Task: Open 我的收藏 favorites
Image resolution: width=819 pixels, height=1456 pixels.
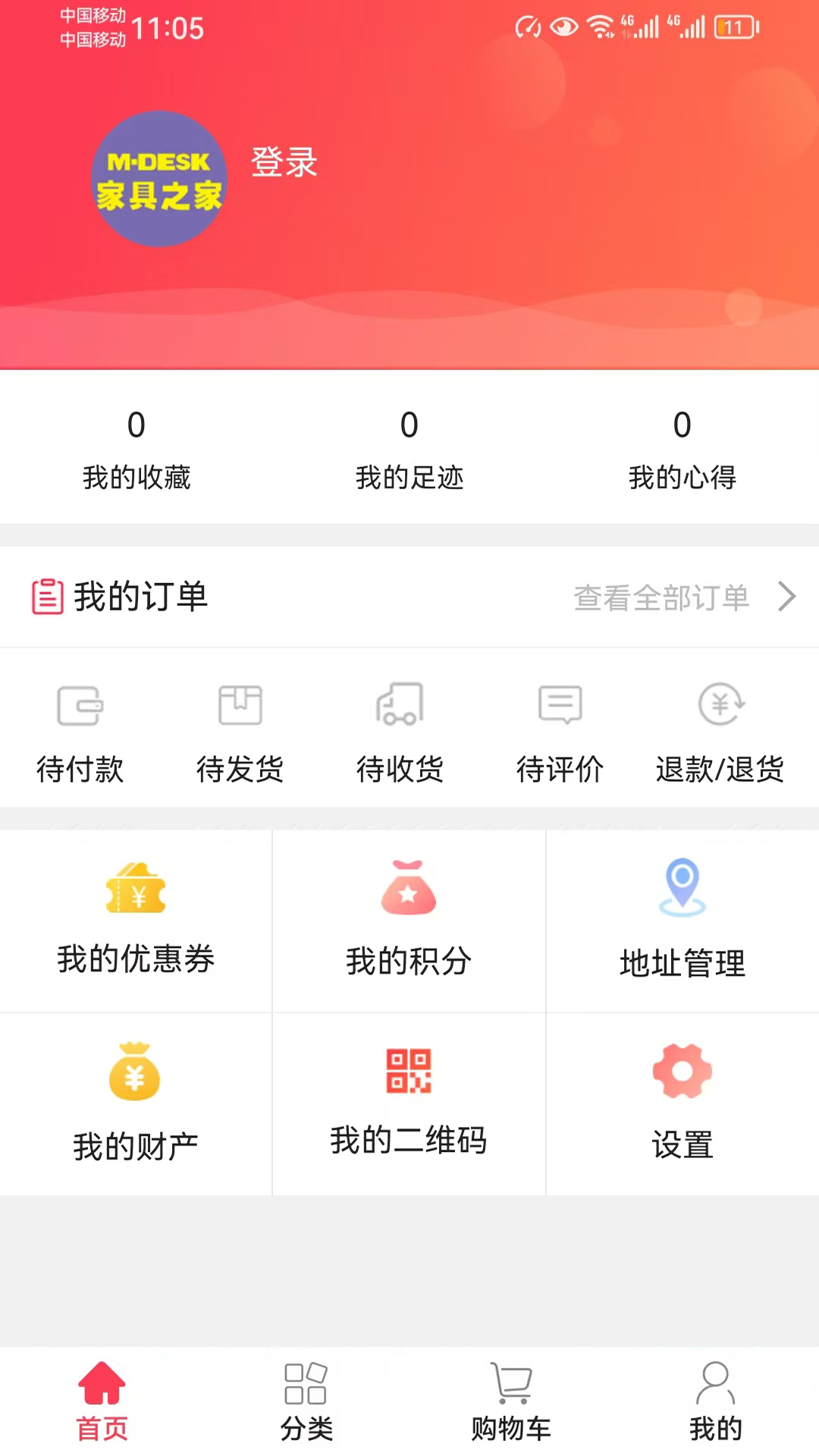Action: (x=136, y=449)
